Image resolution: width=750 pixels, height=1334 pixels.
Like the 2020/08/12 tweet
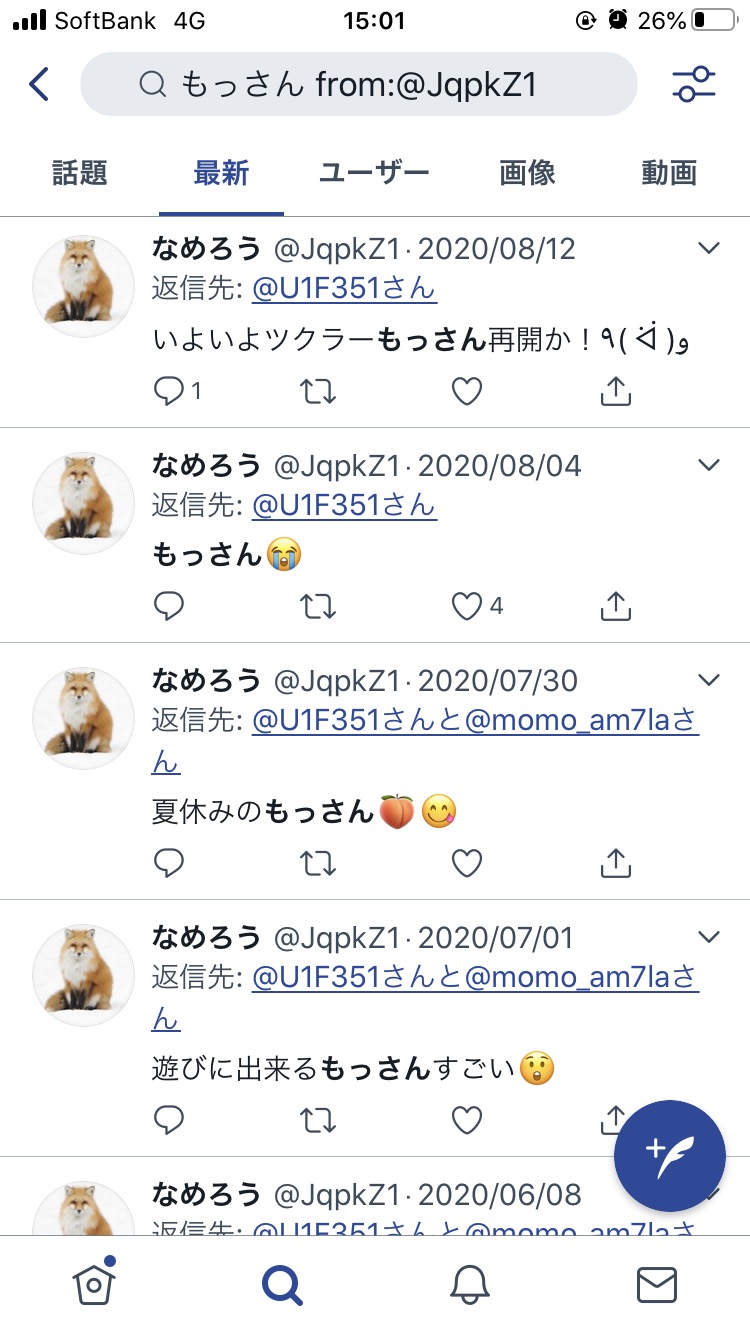(467, 391)
